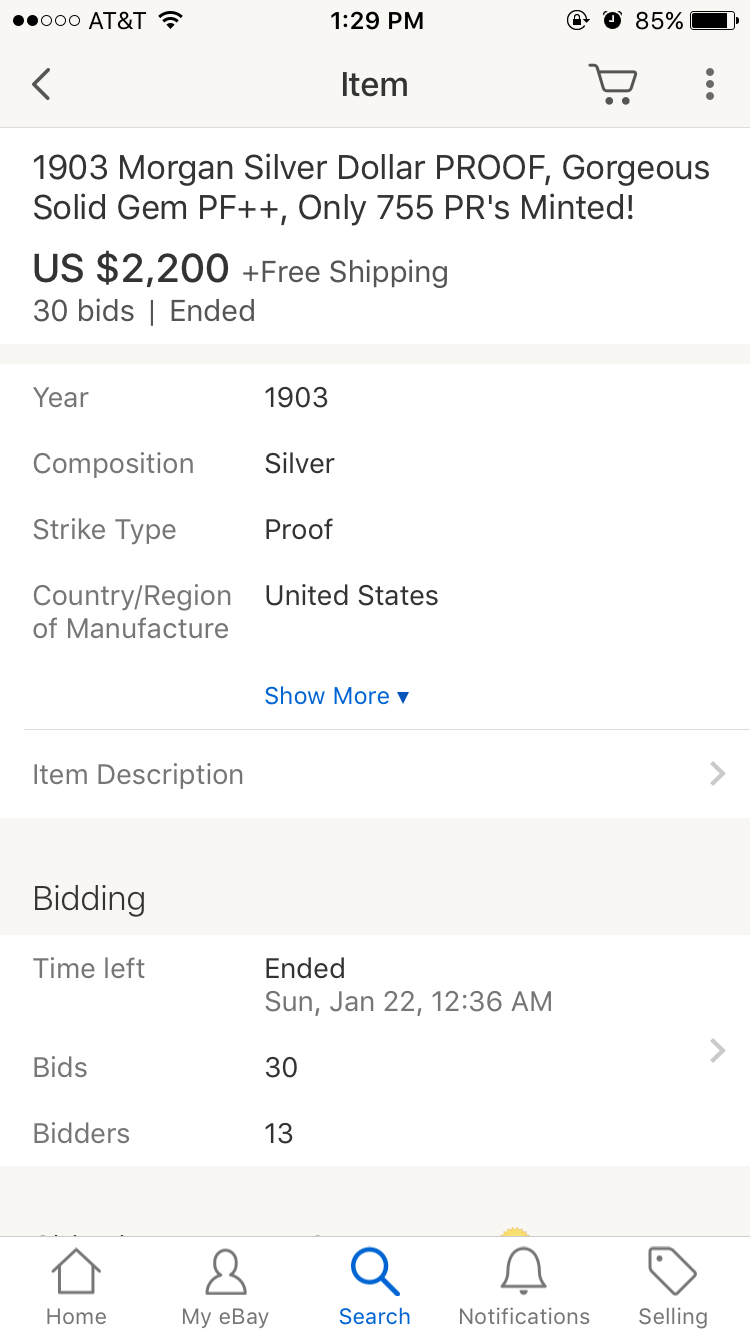Switch to the Home tab
The height and width of the screenshot is (1334, 750).
76,1287
